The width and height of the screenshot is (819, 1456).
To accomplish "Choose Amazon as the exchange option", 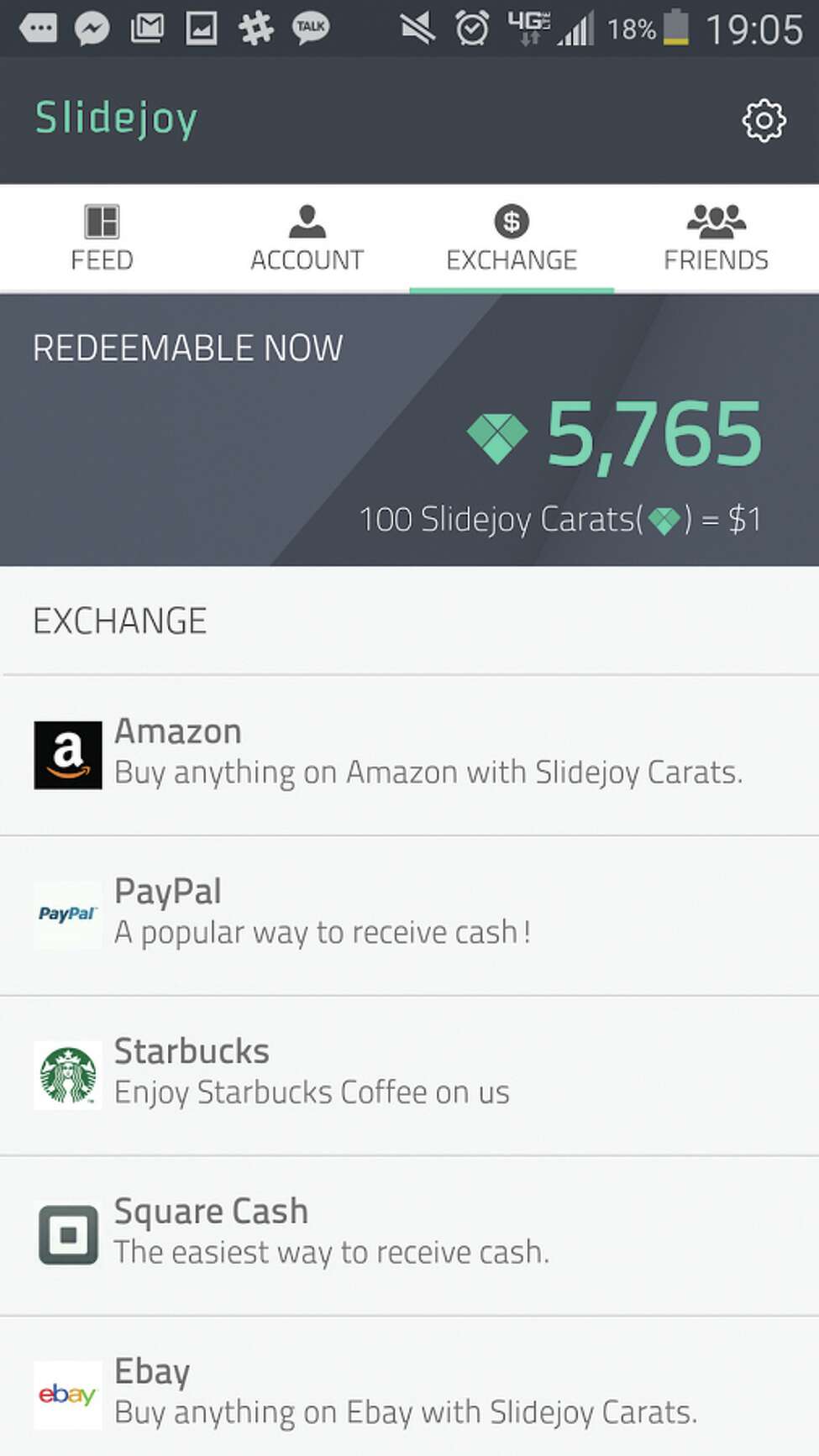I will point(409,755).
